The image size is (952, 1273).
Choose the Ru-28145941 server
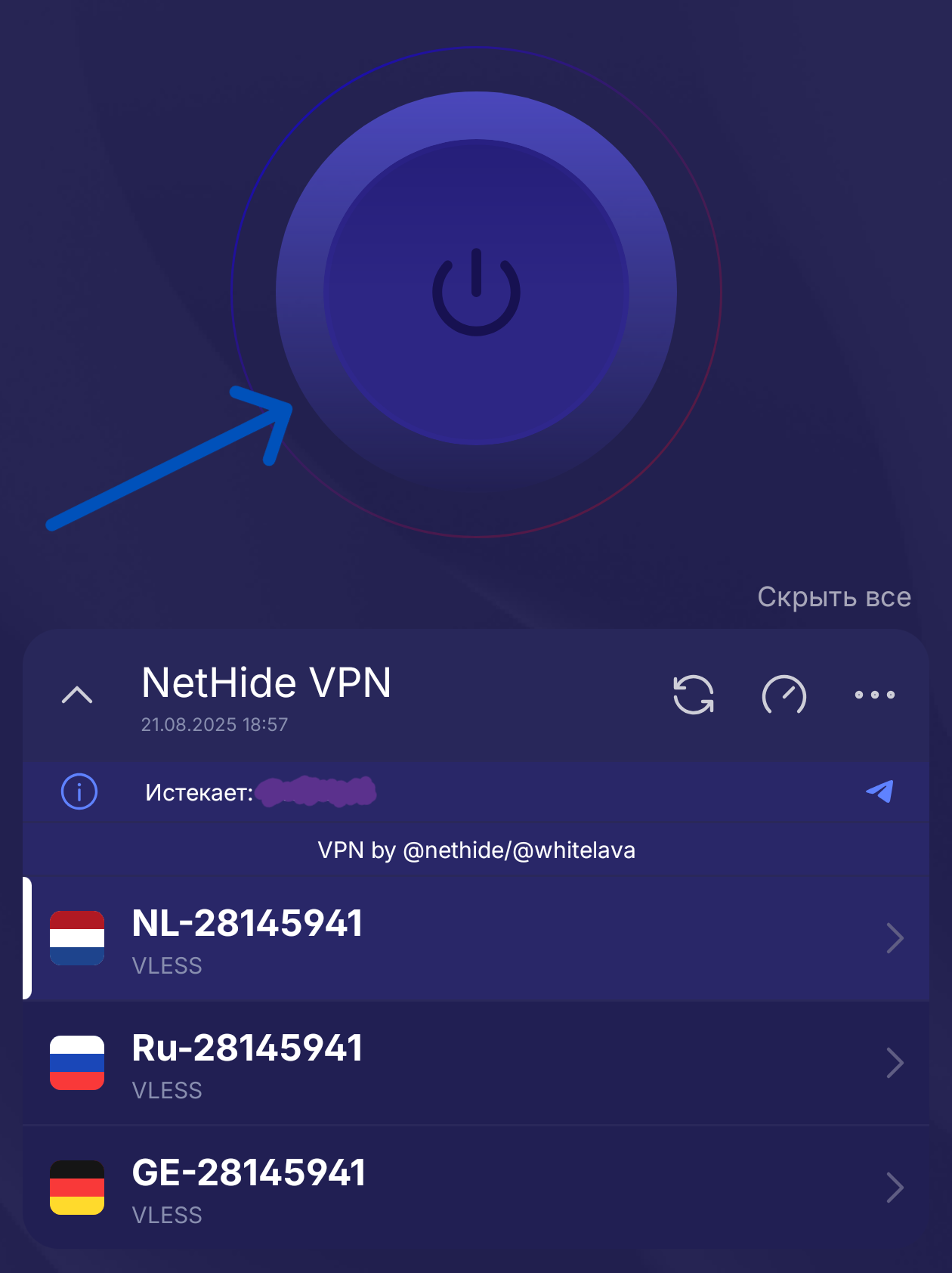(476, 1063)
